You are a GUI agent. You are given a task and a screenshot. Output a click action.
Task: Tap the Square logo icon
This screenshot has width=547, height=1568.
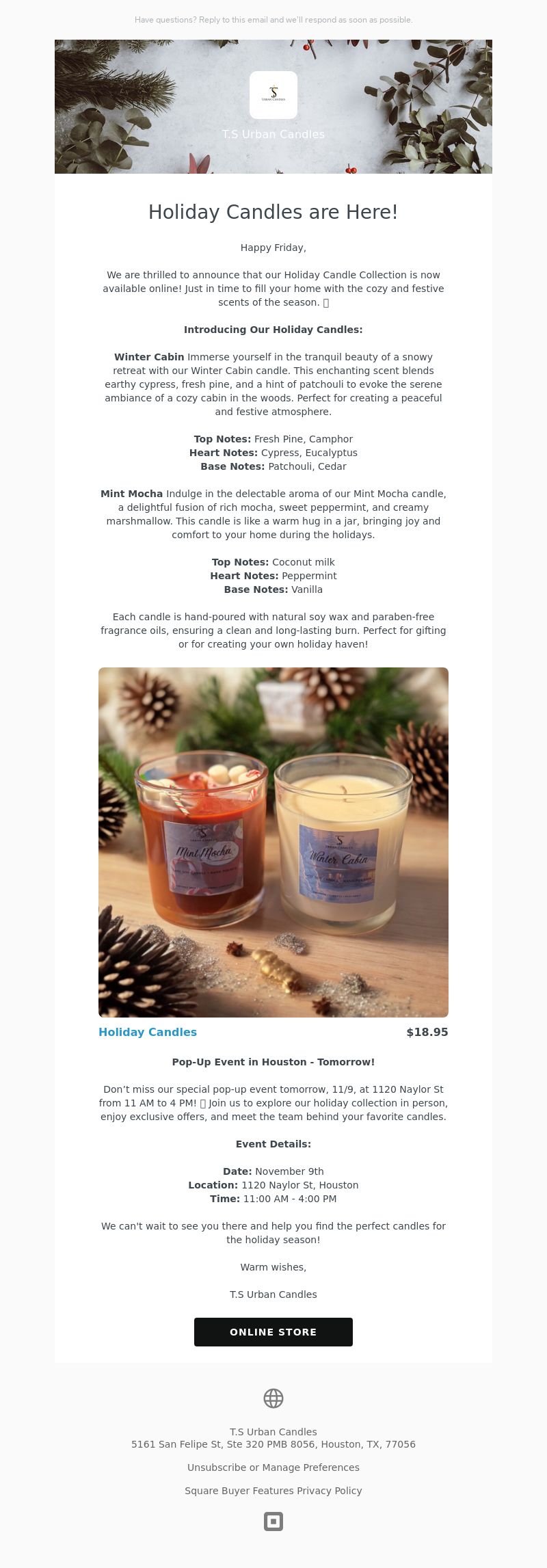273,1522
